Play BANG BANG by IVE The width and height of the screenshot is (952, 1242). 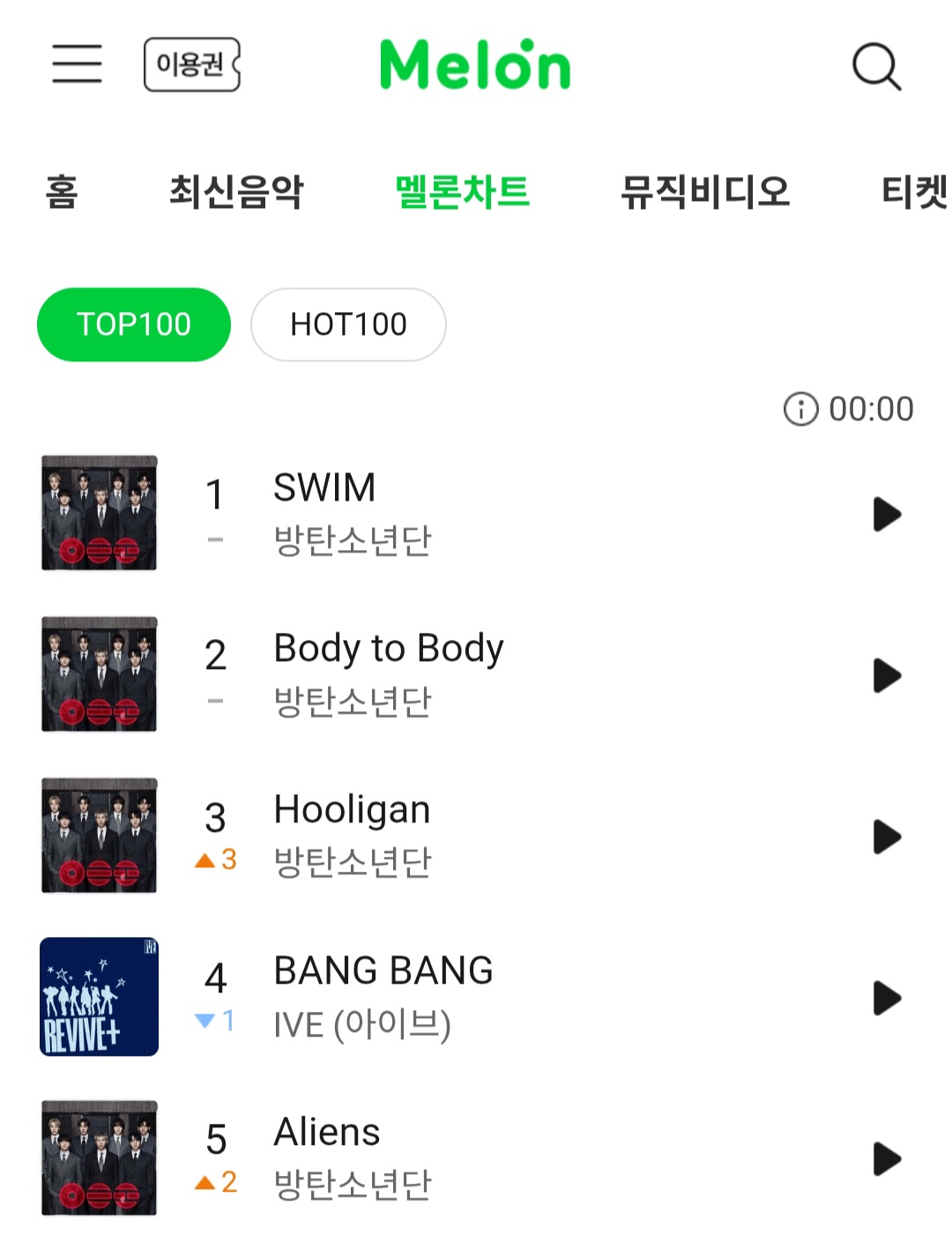point(886,998)
